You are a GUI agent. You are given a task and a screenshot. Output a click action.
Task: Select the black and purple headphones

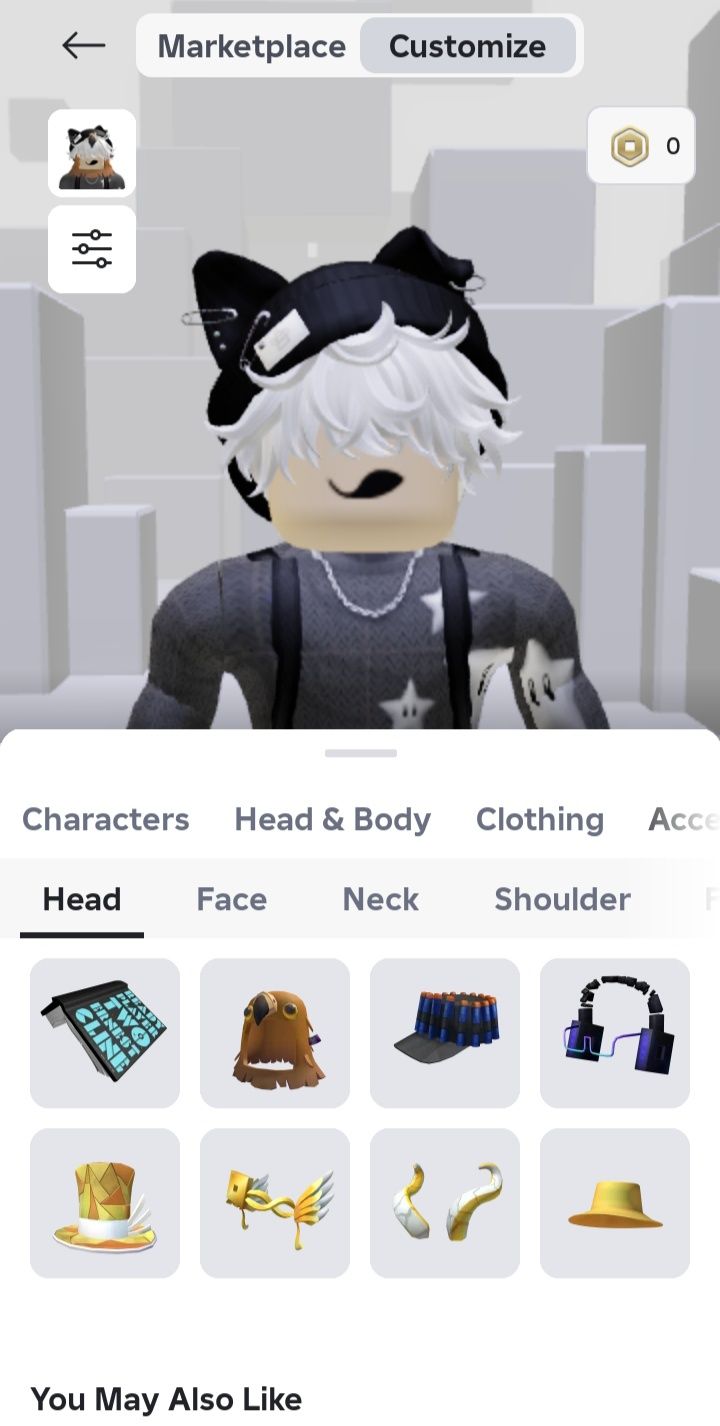pyautogui.click(x=615, y=1033)
